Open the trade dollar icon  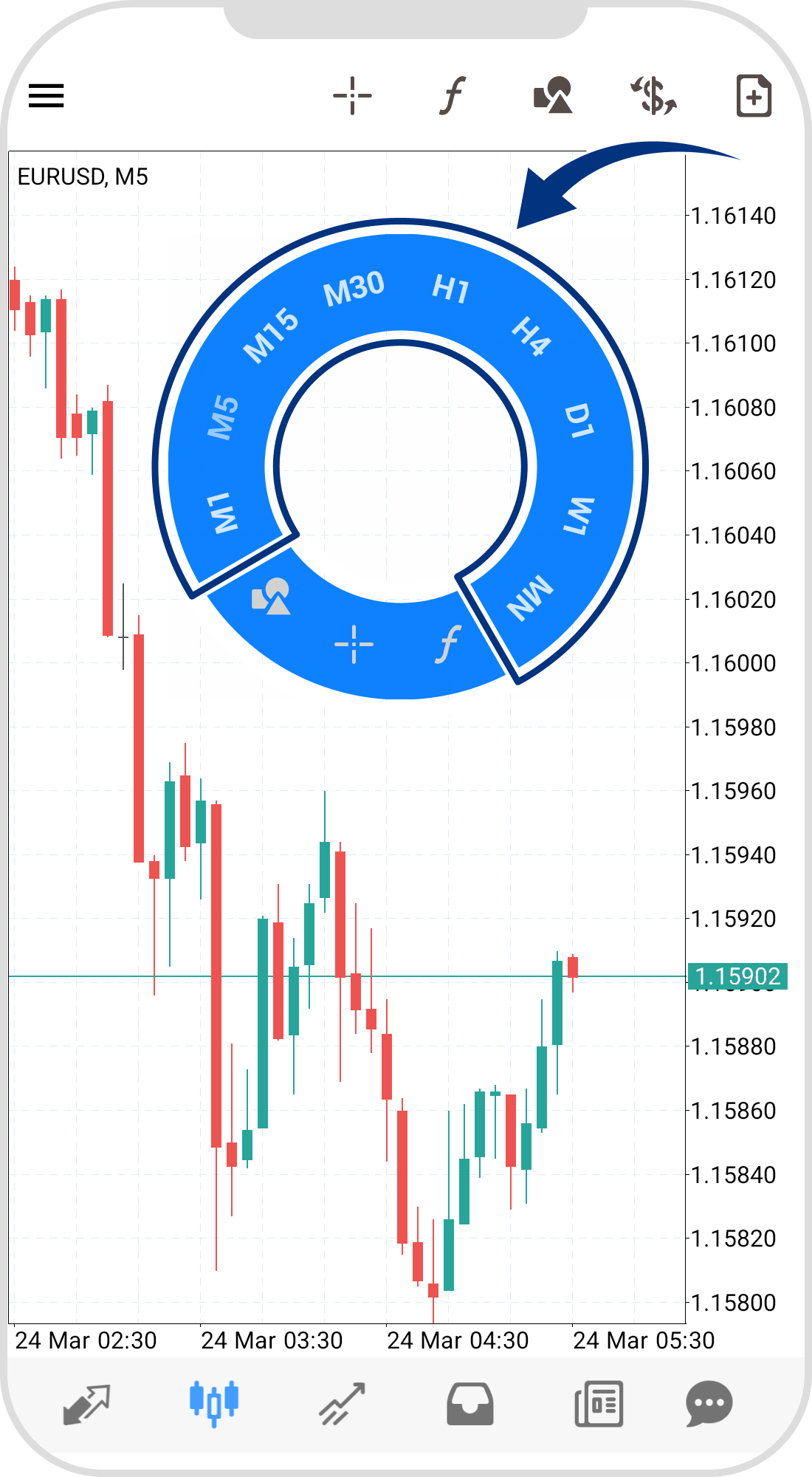[x=654, y=96]
